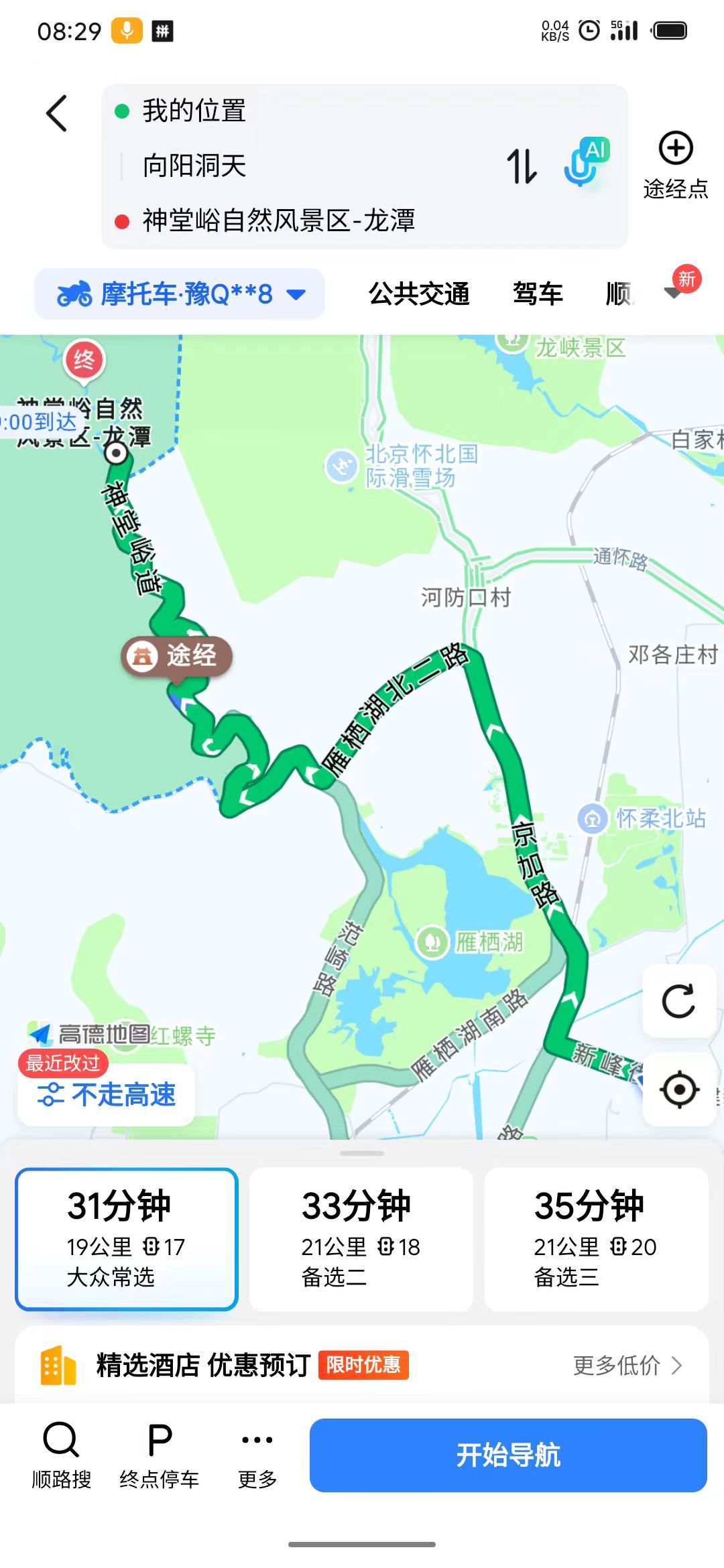724x1568 pixels.
Task: Switch to the 公共交通 tab
Action: pos(419,293)
